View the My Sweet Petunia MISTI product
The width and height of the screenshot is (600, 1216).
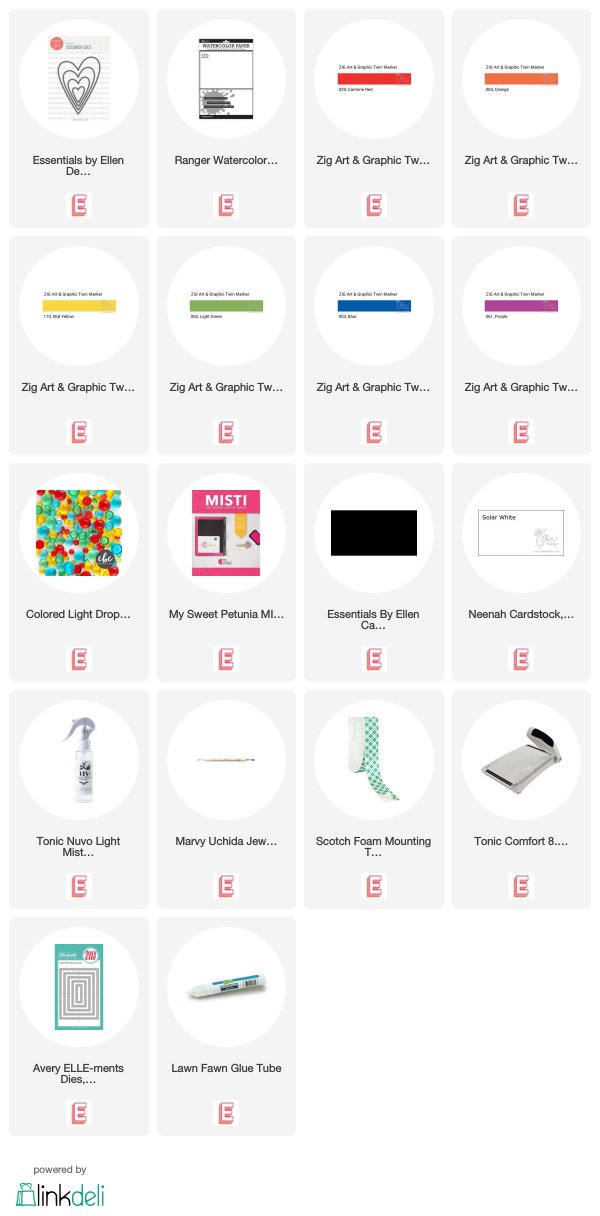point(226,572)
